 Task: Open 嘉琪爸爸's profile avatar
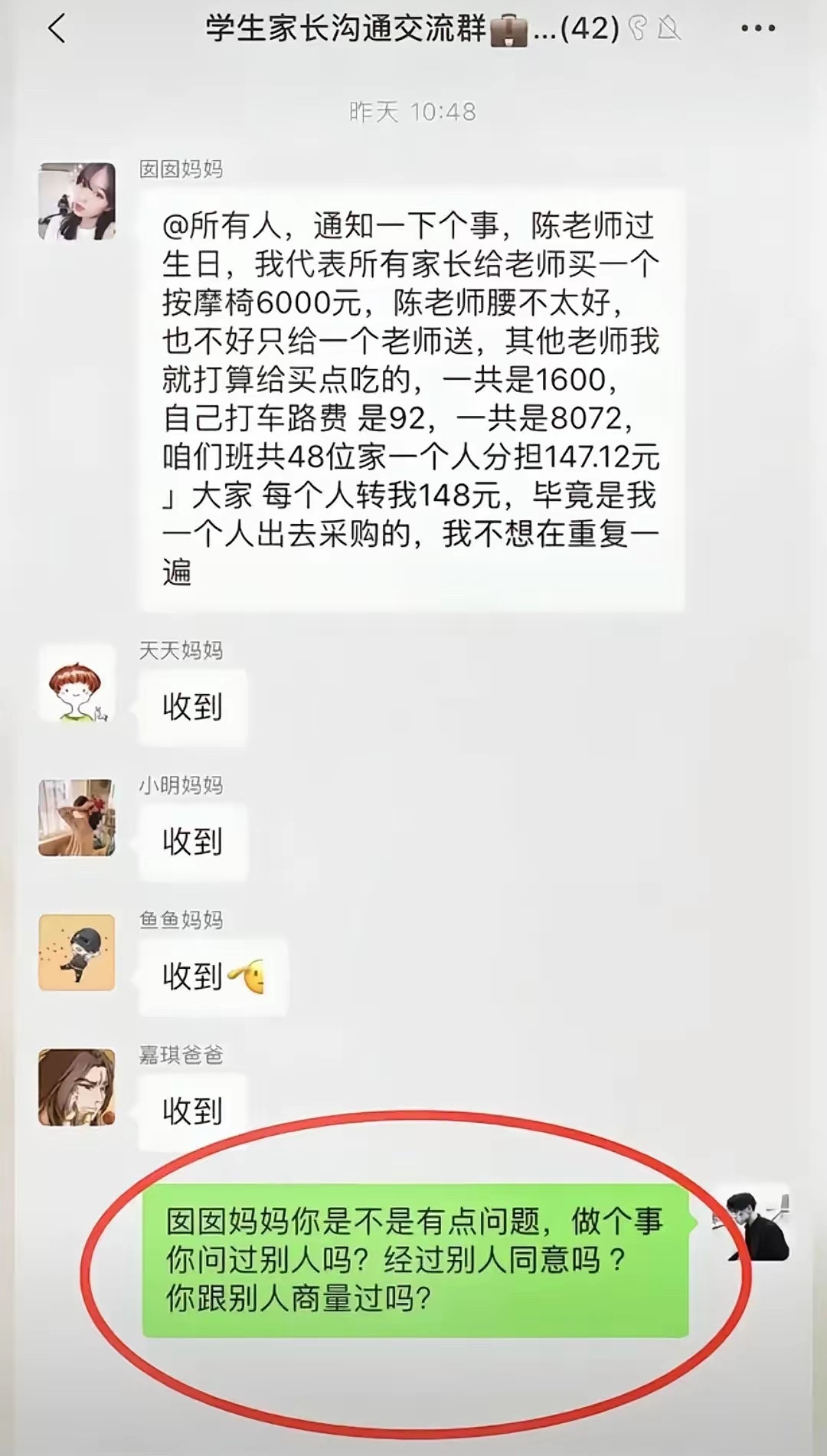[x=77, y=1087]
